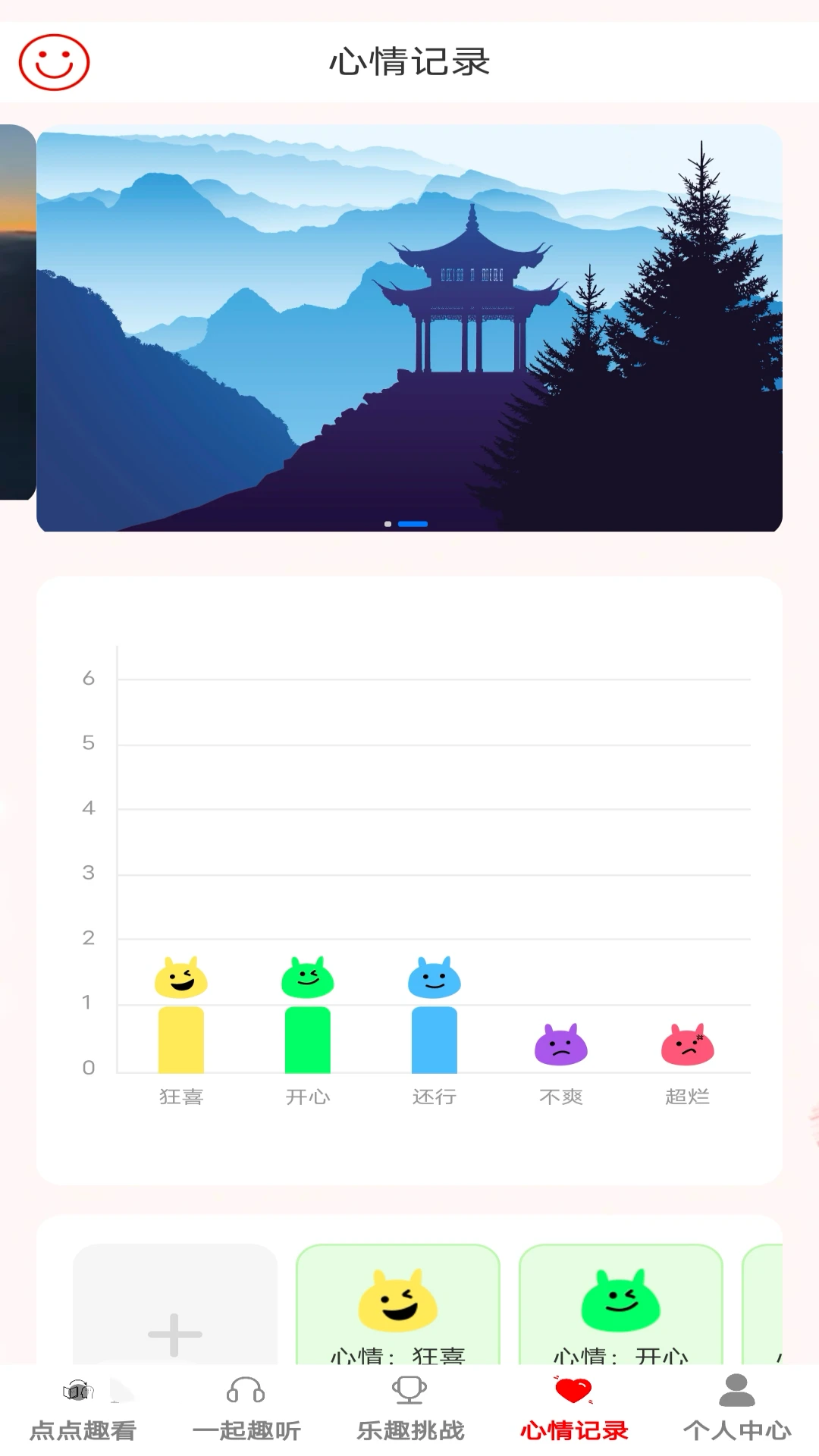The image size is (819, 1456).
Task: Switch to the 一起趣听 tab
Action: (x=246, y=1410)
